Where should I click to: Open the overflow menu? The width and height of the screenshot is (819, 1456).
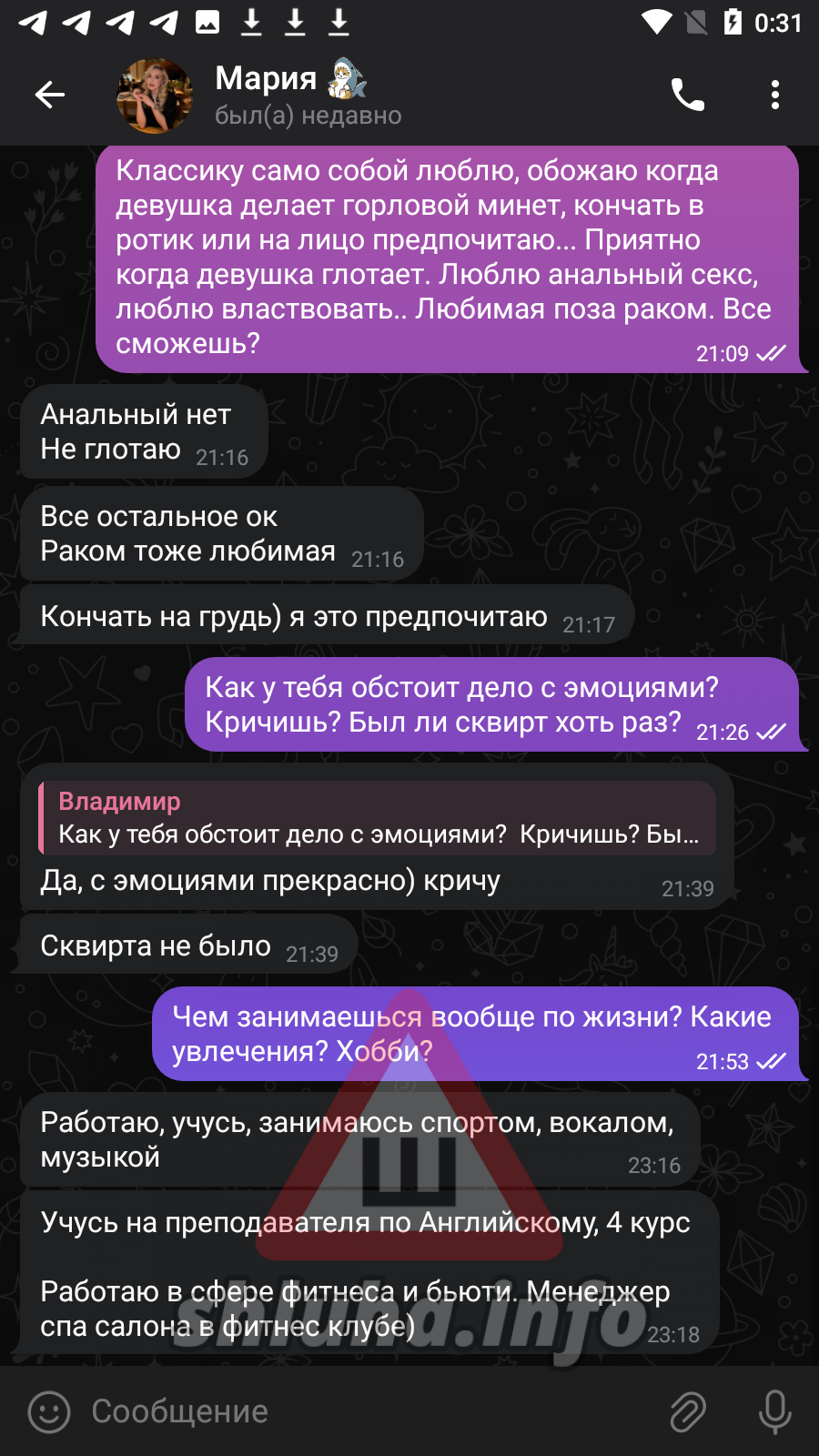pyautogui.click(x=774, y=95)
